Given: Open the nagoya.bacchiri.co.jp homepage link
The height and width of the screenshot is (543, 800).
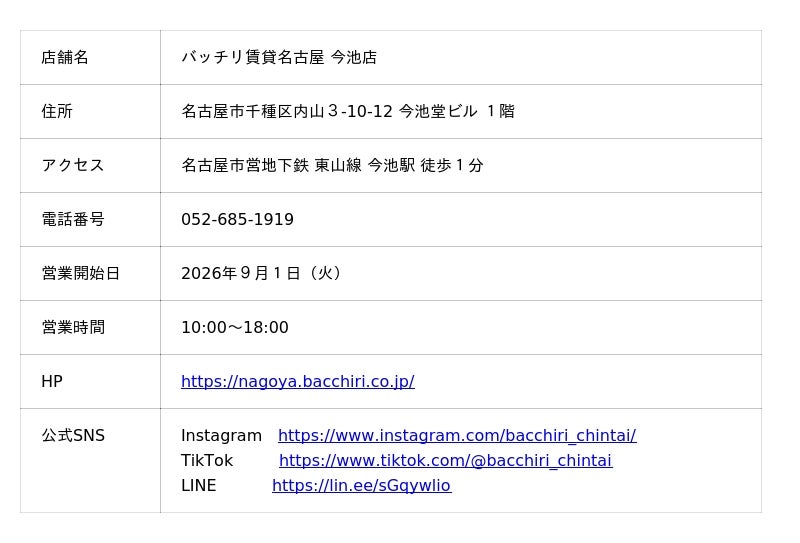Looking at the screenshot, I should tap(297, 382).
